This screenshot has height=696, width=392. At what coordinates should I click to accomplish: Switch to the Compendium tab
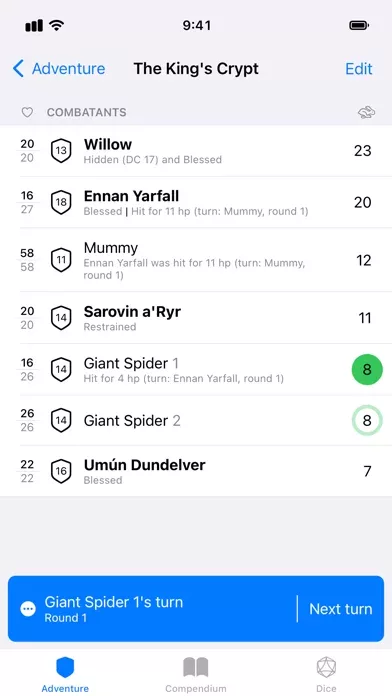click(x=196, y=674)
